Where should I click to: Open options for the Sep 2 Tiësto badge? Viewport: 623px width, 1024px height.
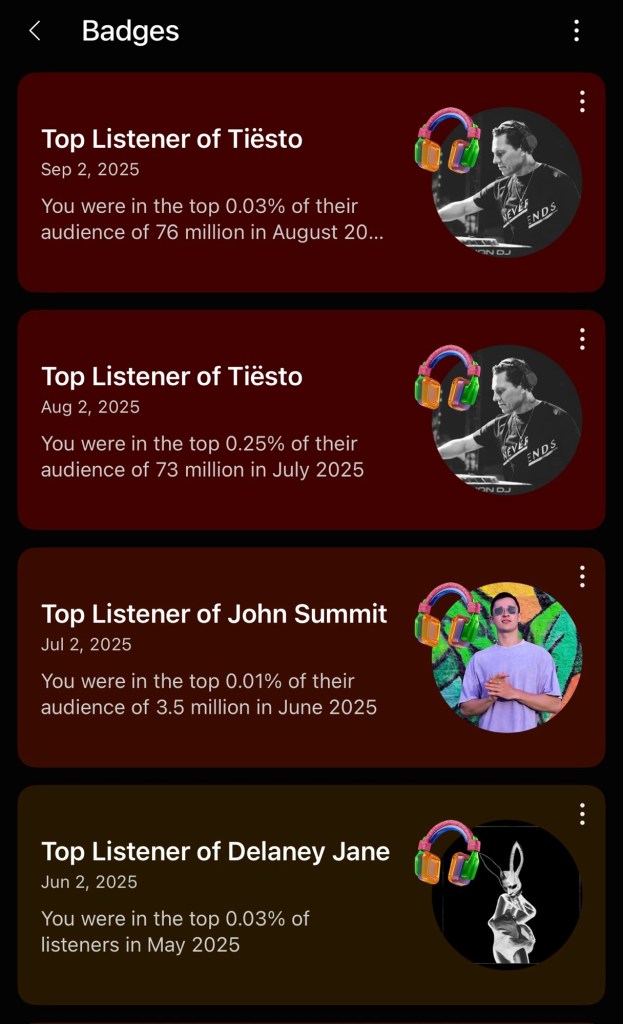pyautogui.click(x=582, y=101)
